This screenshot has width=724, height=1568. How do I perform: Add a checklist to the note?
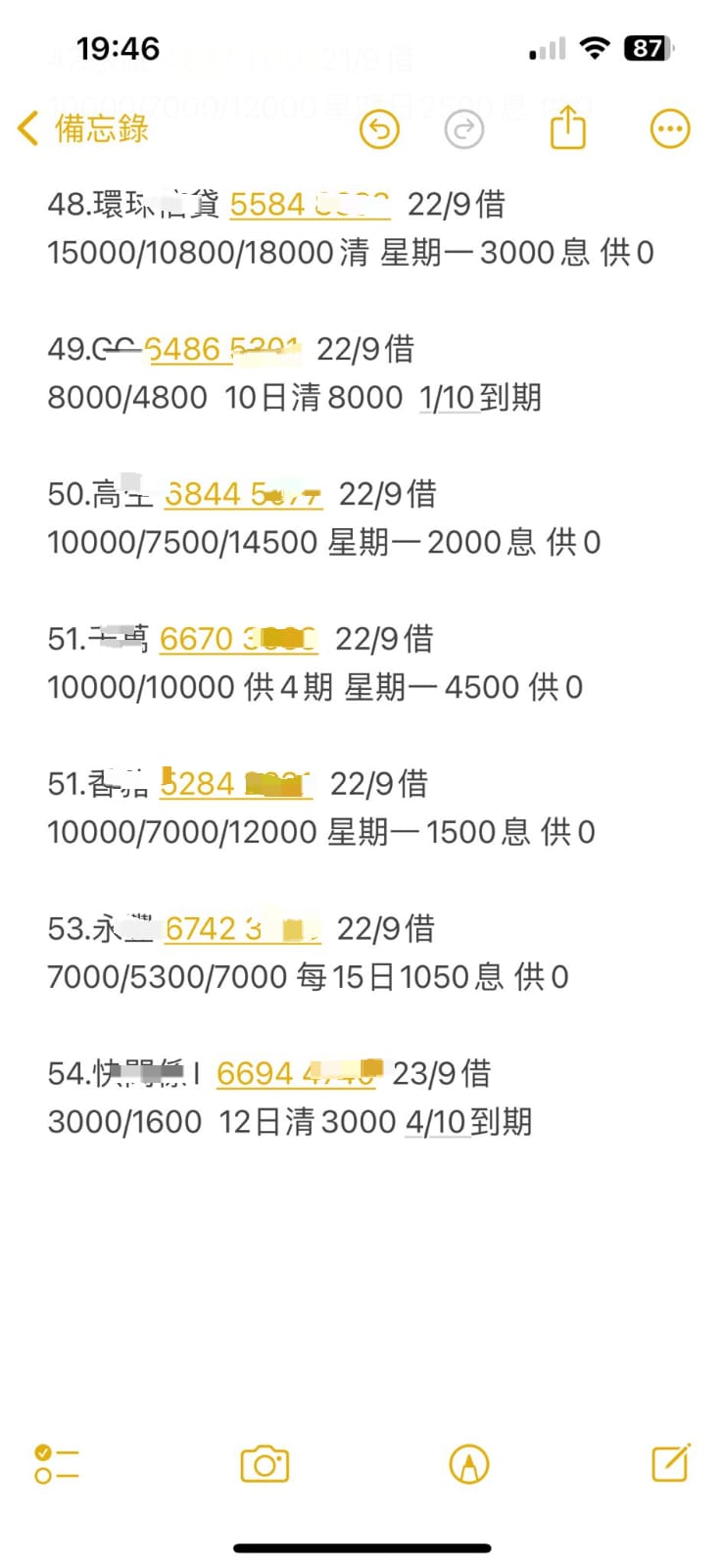(57, 1464)
